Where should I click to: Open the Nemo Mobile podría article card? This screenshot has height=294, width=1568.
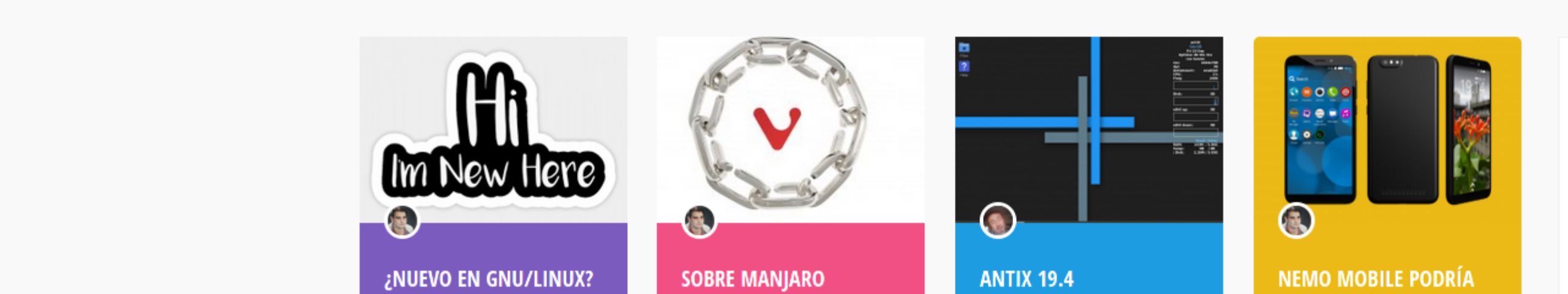[1376, 279]
